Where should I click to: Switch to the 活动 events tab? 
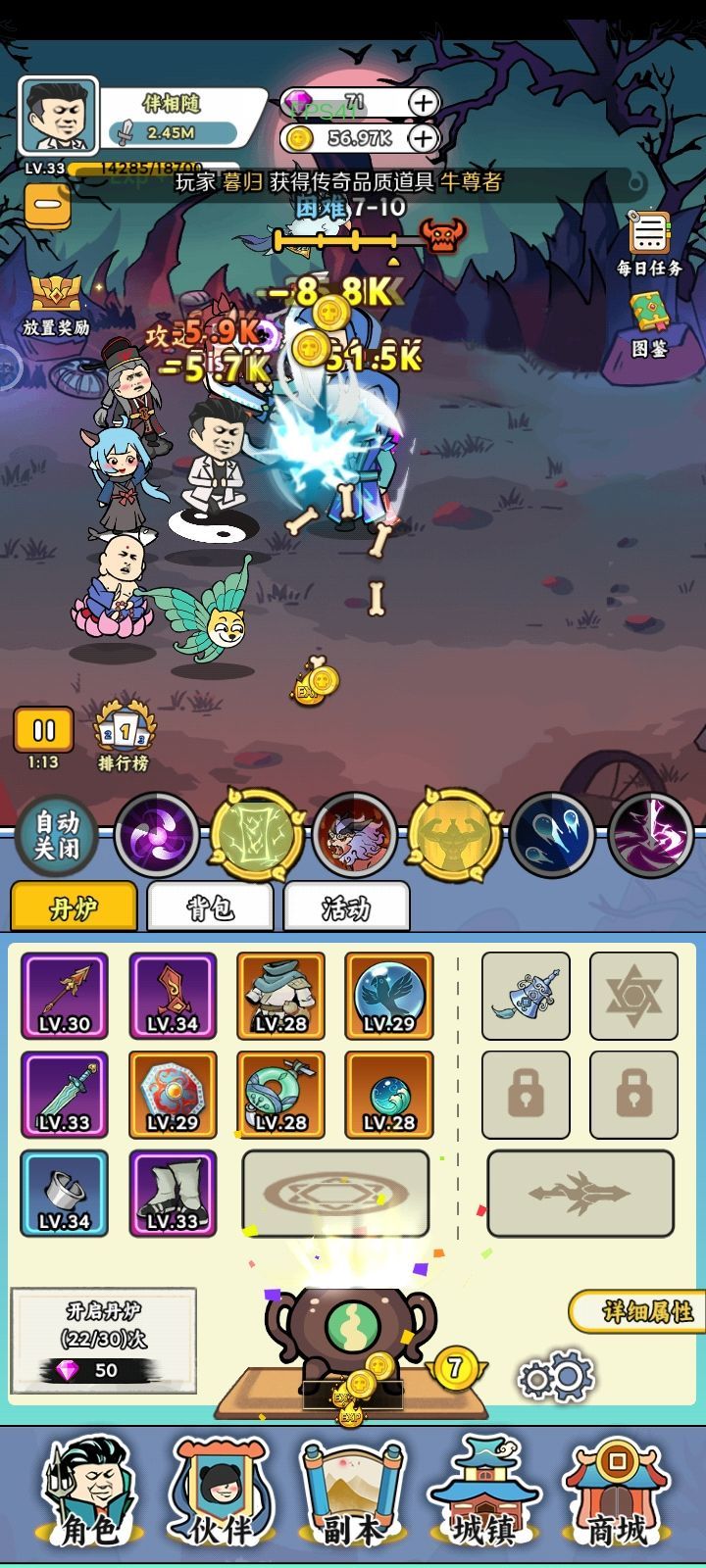pyautogui.click(x=348, y=906)
